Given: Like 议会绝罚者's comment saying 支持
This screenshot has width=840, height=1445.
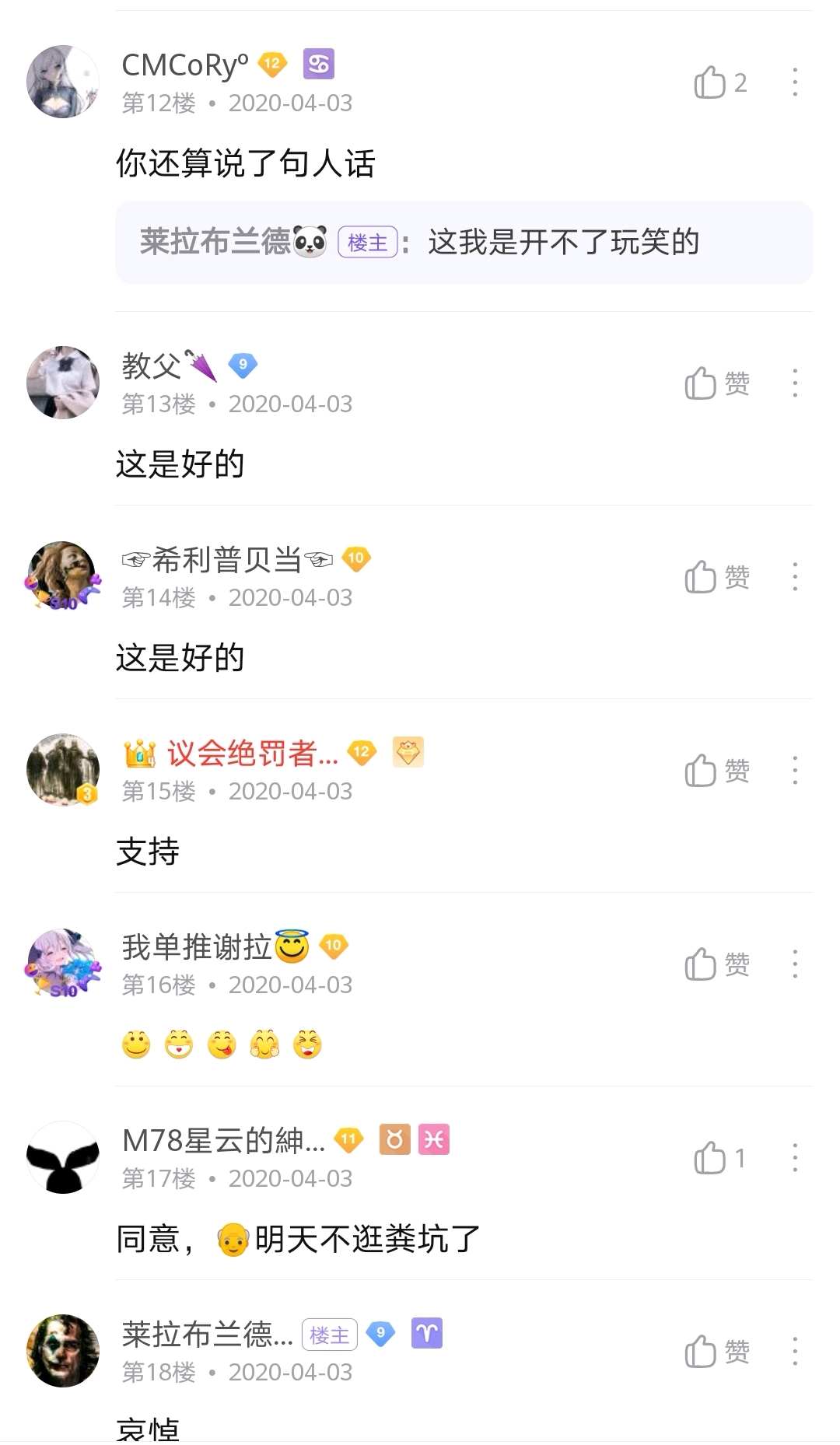Looking at the screenshot, I should [x=701, y=771].
